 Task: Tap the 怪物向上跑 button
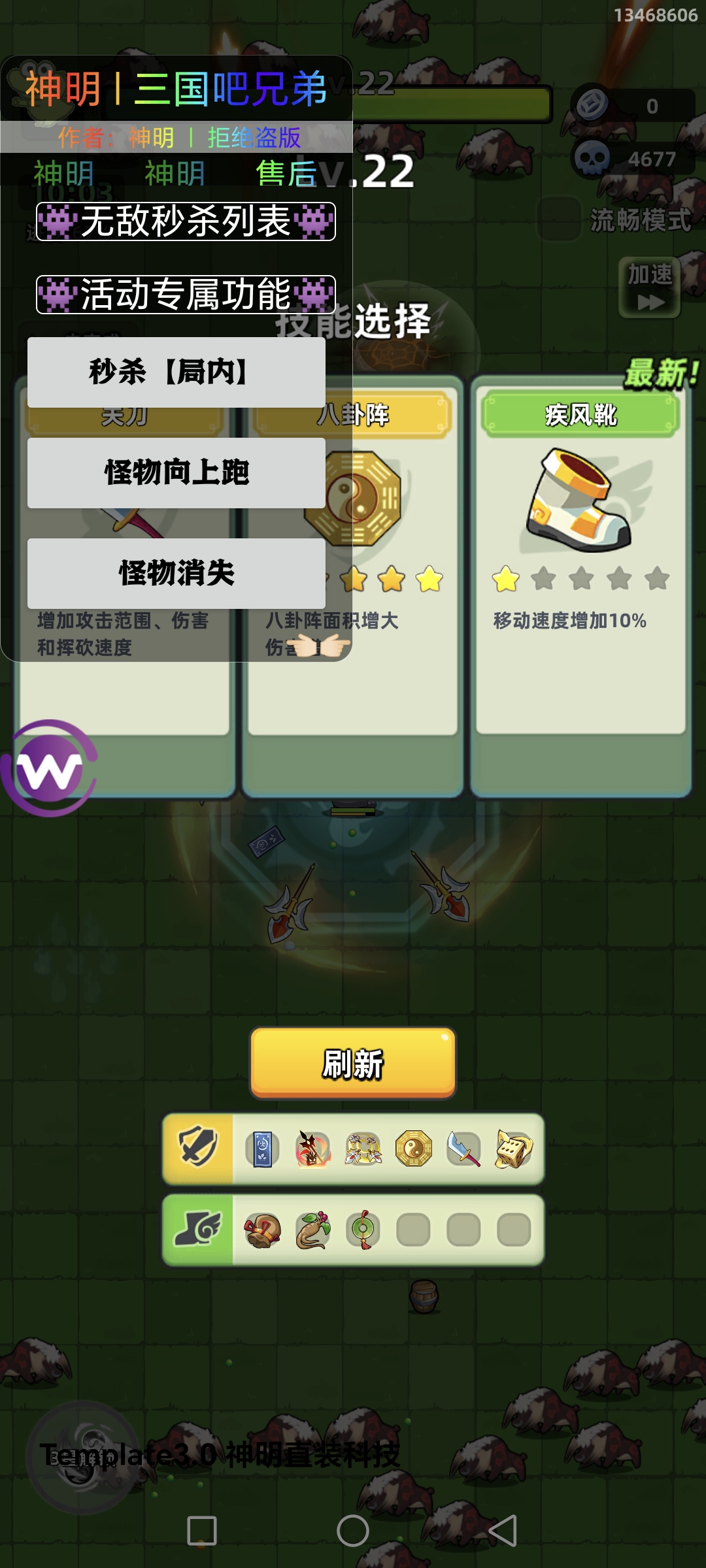(176, 473)
